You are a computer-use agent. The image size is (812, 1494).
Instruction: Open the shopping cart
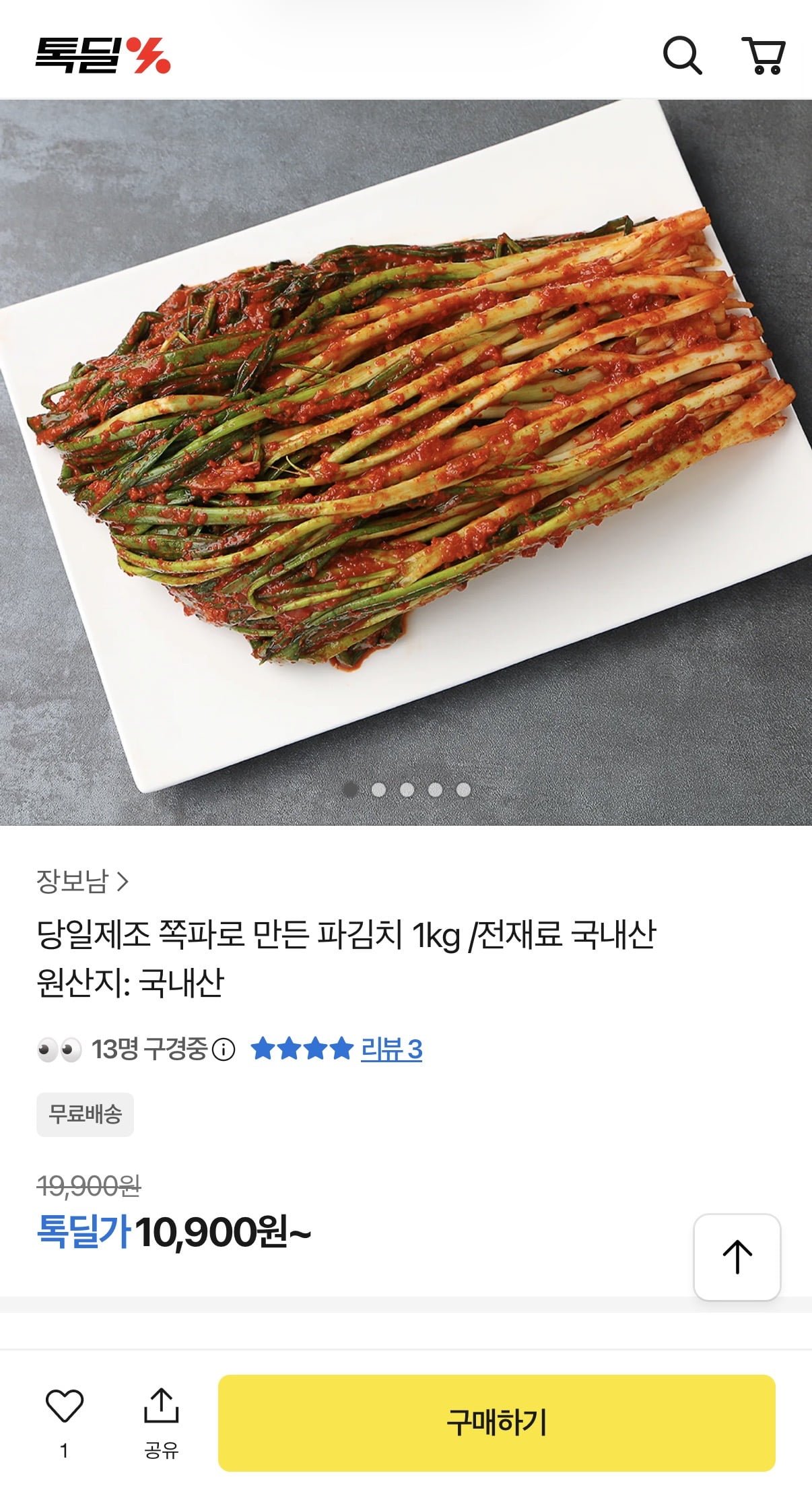[764, 56]
